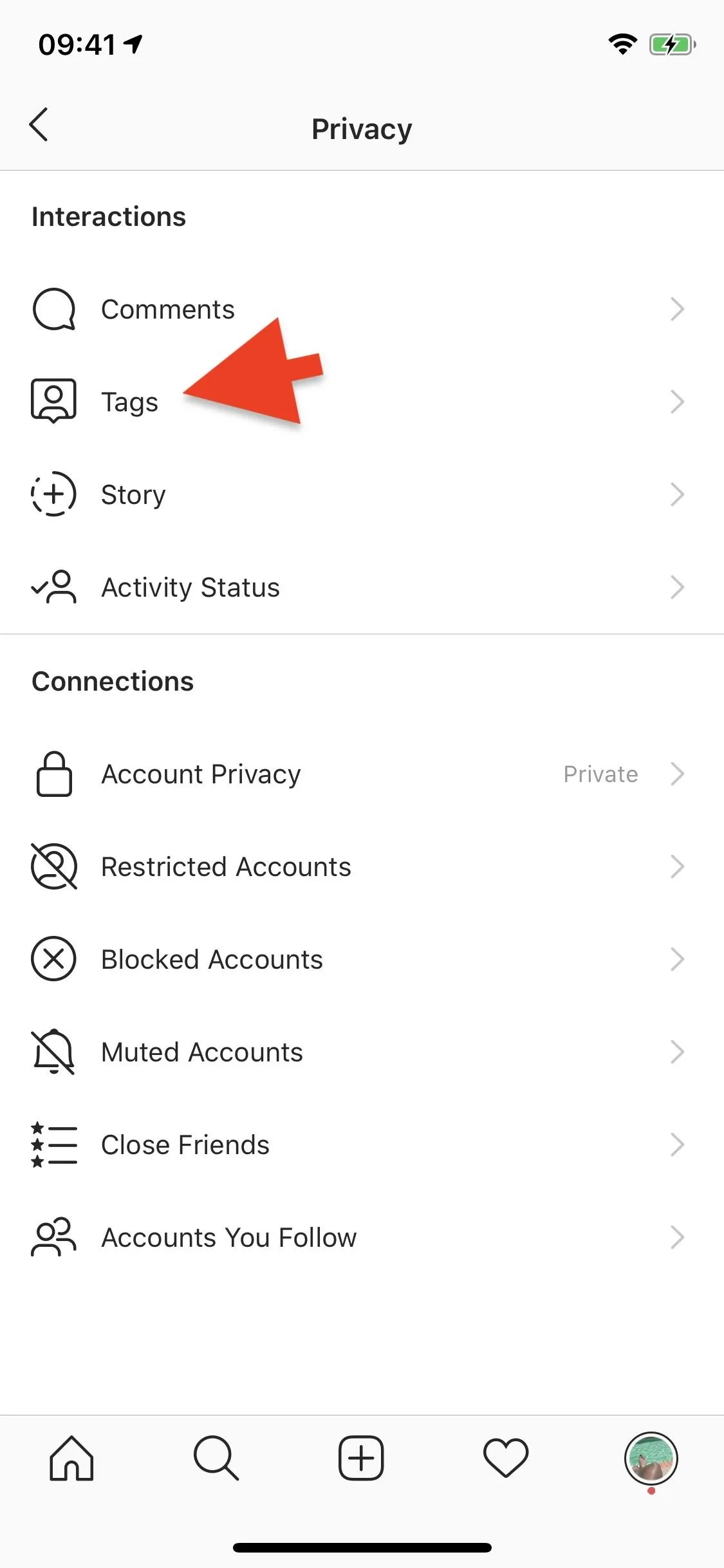724x1568 pixels.
Task: Open Tags settings
Action: pyautogui.click(x=362, y=402)
